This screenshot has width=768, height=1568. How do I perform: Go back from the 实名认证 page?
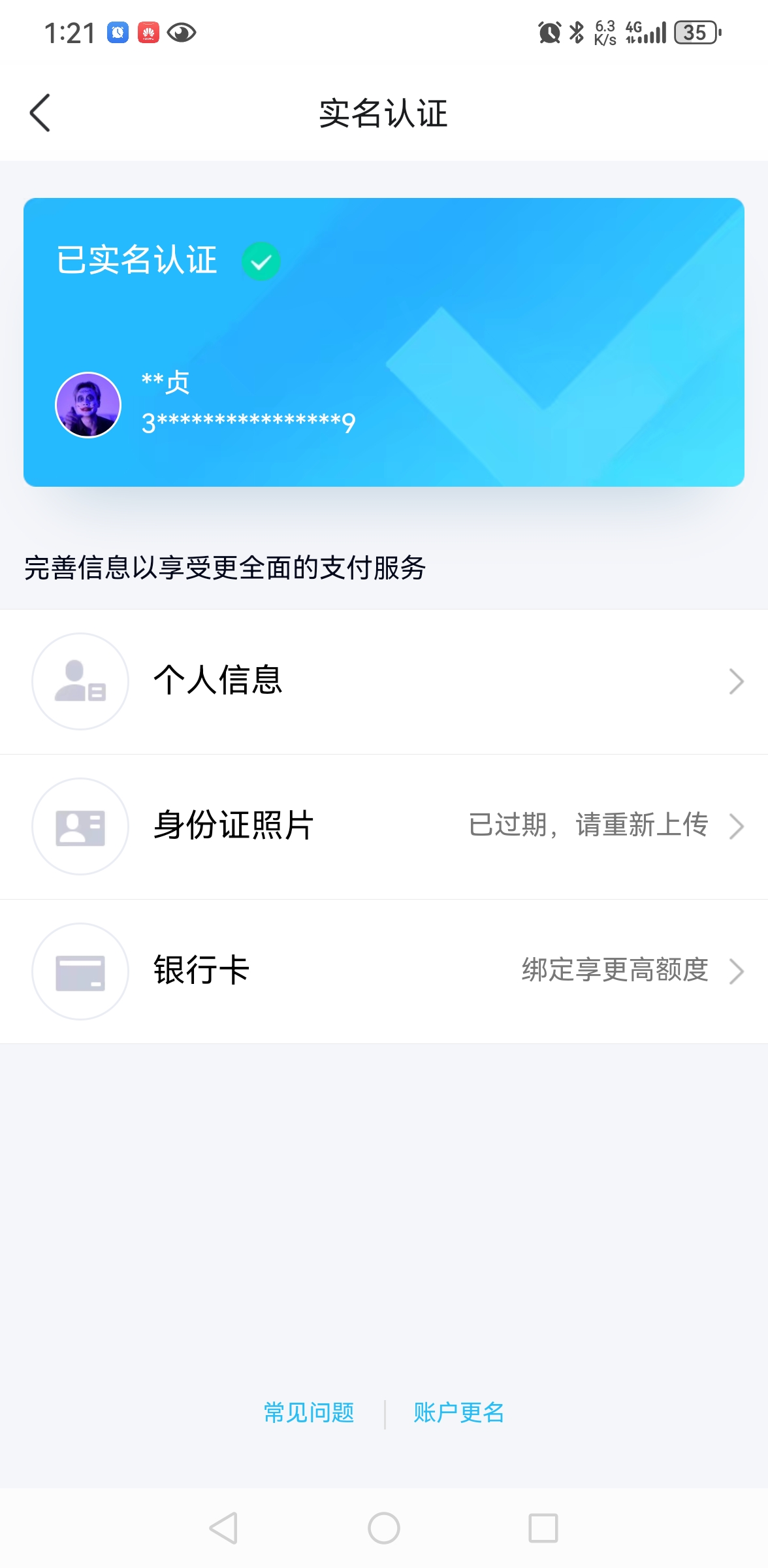click(40, 113)
